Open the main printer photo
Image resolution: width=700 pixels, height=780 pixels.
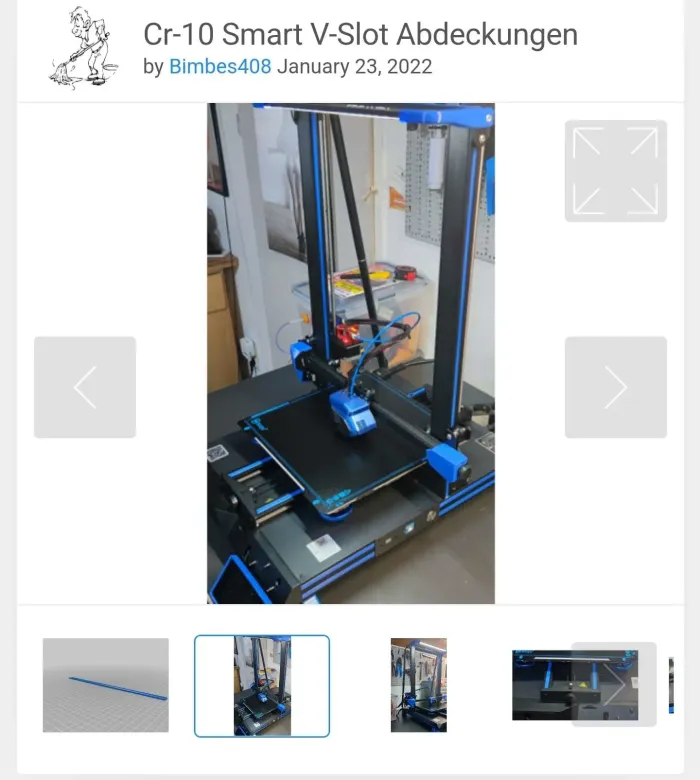(x=350, y=353)
